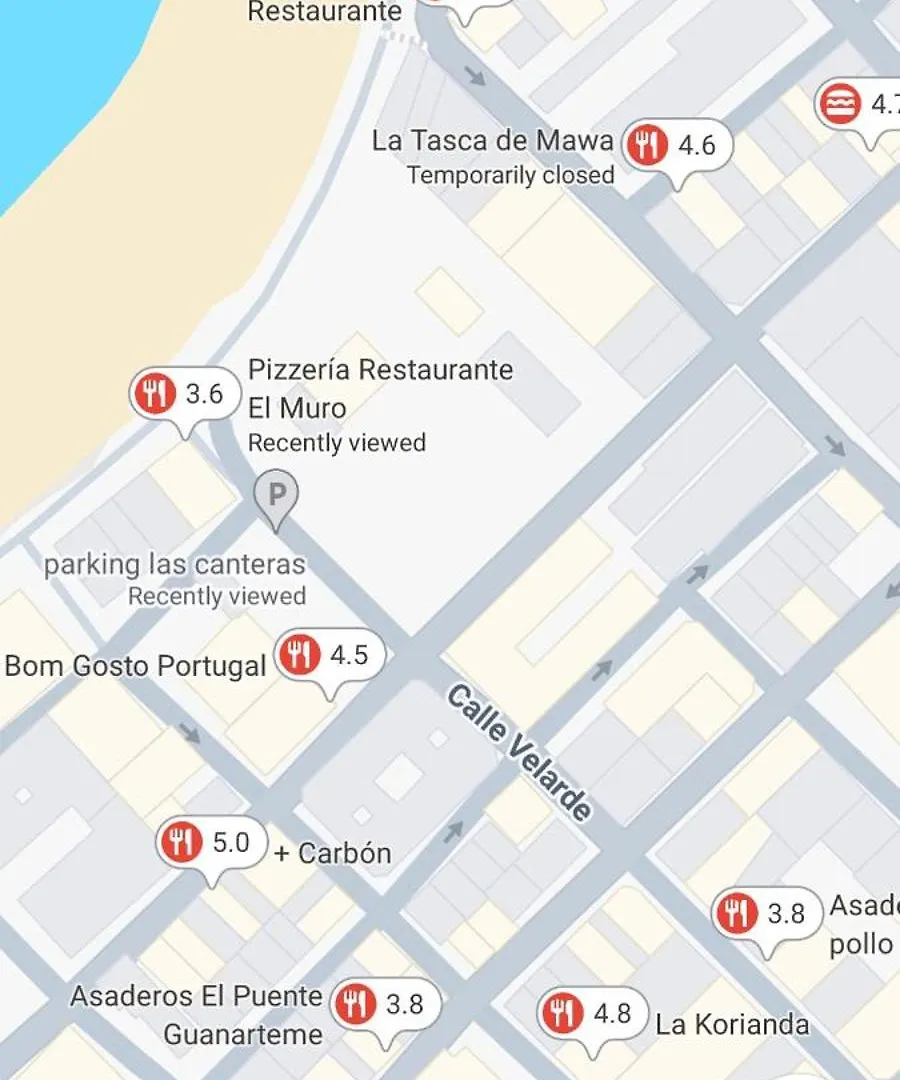Select the + Carbón restaurant pin

tap(212, 843)
